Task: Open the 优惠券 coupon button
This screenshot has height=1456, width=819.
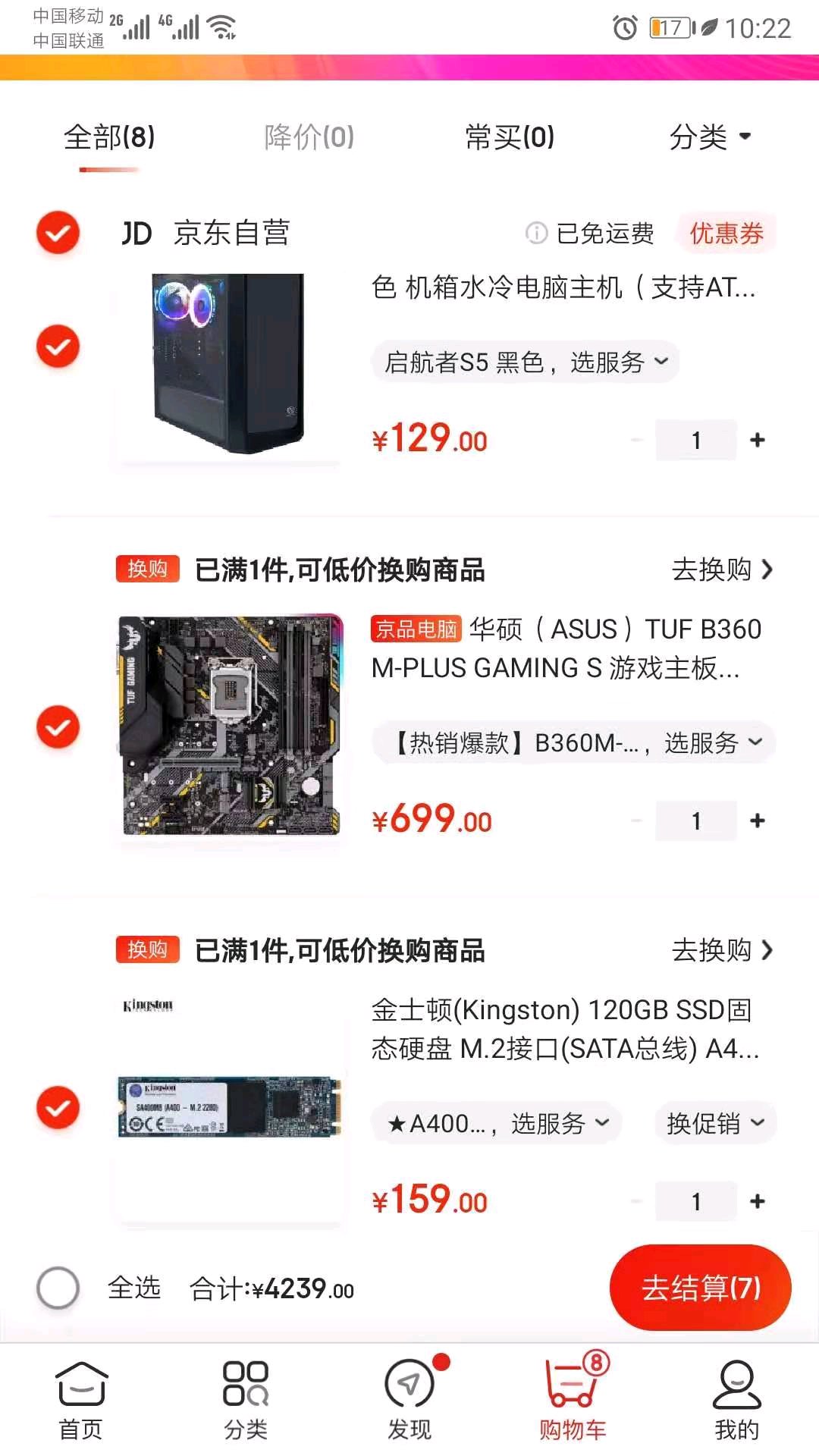Action: point(726,234)
